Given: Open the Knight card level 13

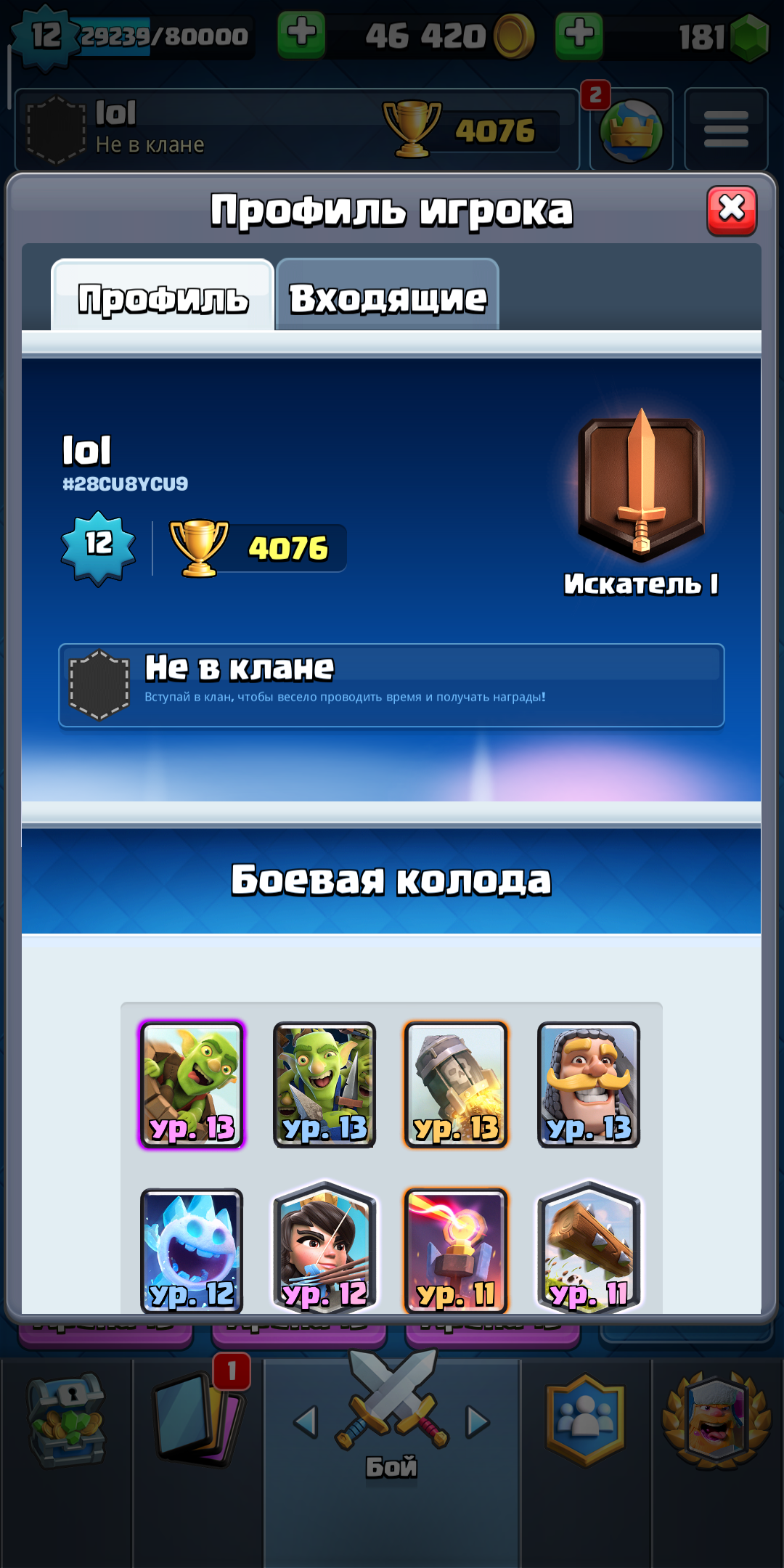Looking at the screenshot, I should [x=589, y=1085].
